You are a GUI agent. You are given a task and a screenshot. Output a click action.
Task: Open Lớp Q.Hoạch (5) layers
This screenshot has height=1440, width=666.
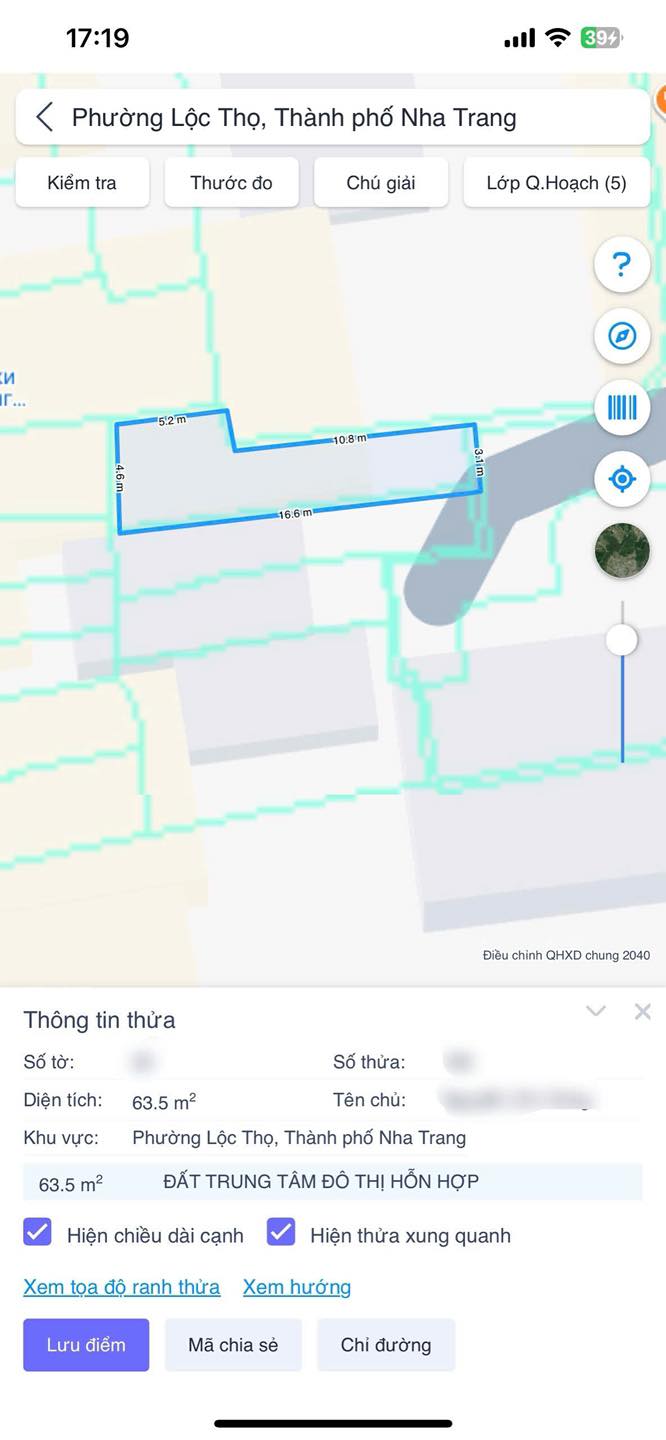(557, 183)
